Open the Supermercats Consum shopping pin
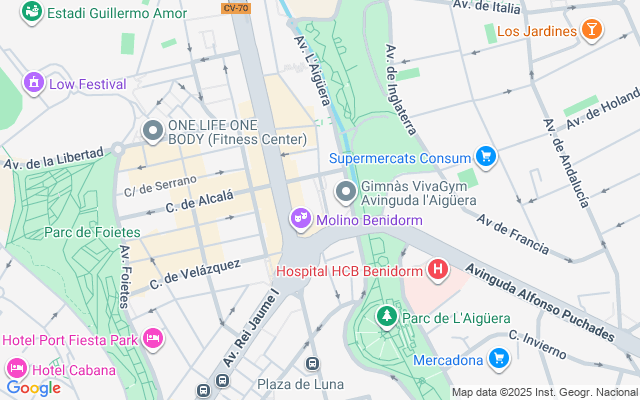The width and height of the screenshot is (640, 400). (486, 156)
